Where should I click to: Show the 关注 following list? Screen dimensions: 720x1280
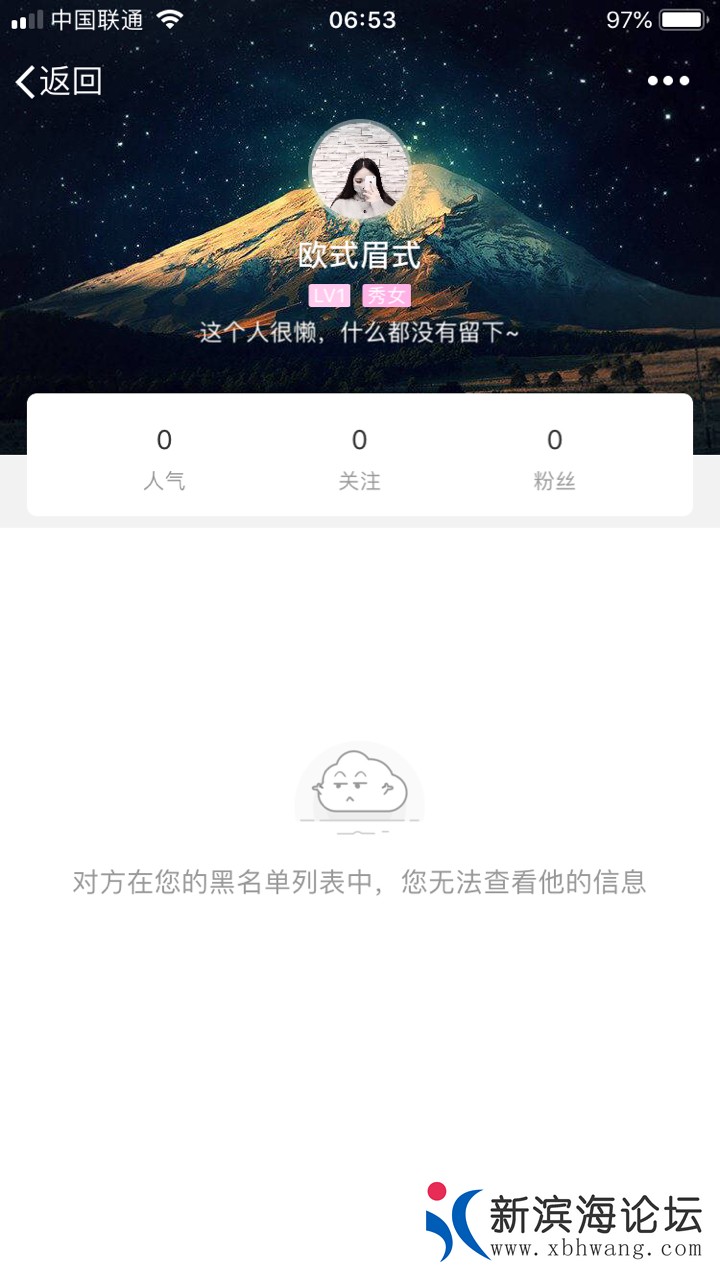point(359,458)
